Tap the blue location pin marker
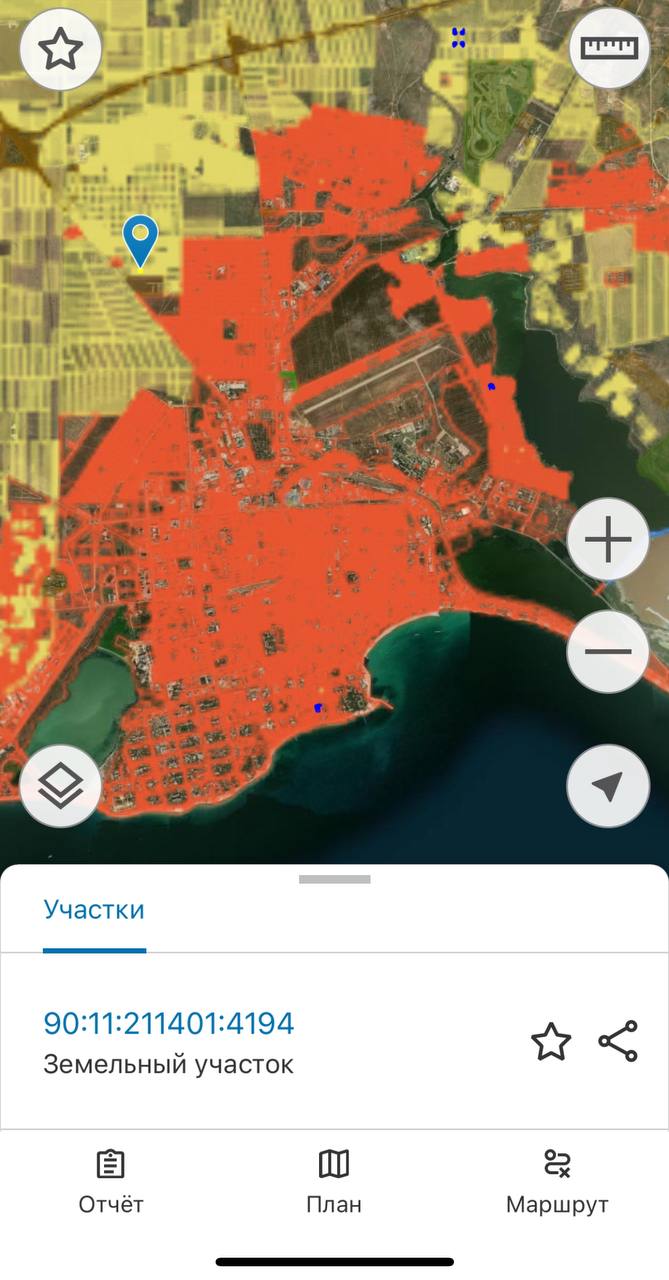 [x=141, y=241]
